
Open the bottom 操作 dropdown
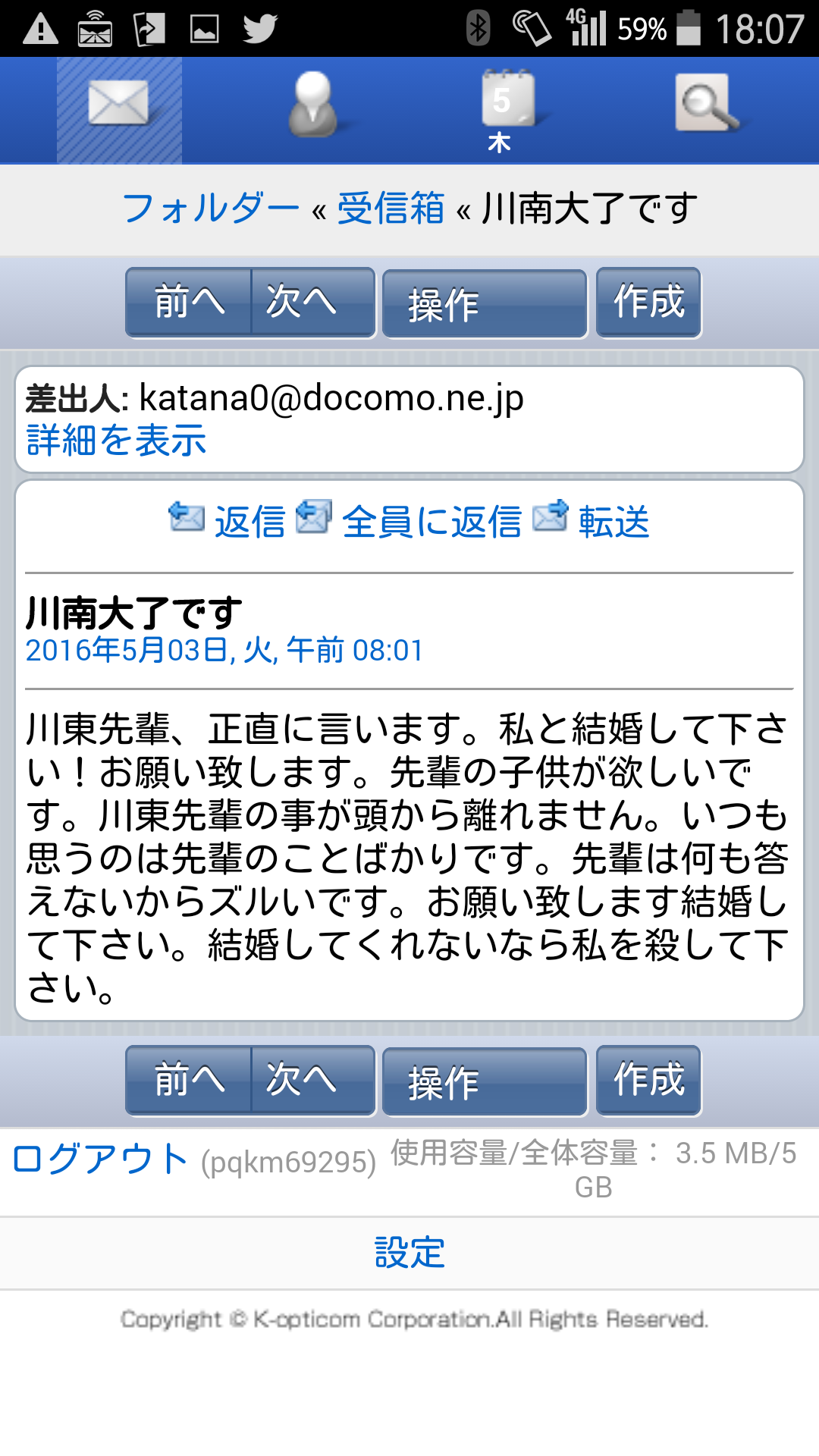point(484,1082)
